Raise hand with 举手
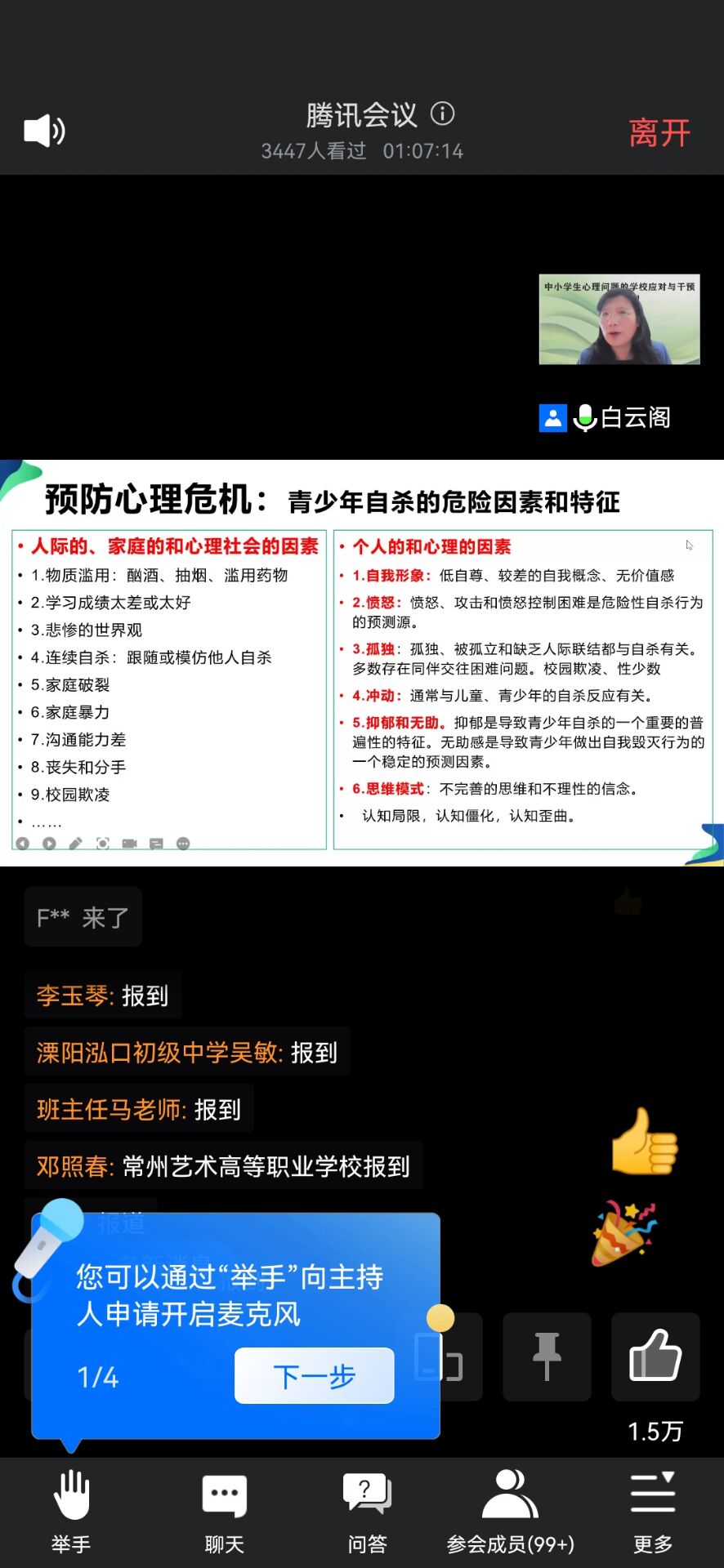724x1568 pixels. pos(71,1509)
